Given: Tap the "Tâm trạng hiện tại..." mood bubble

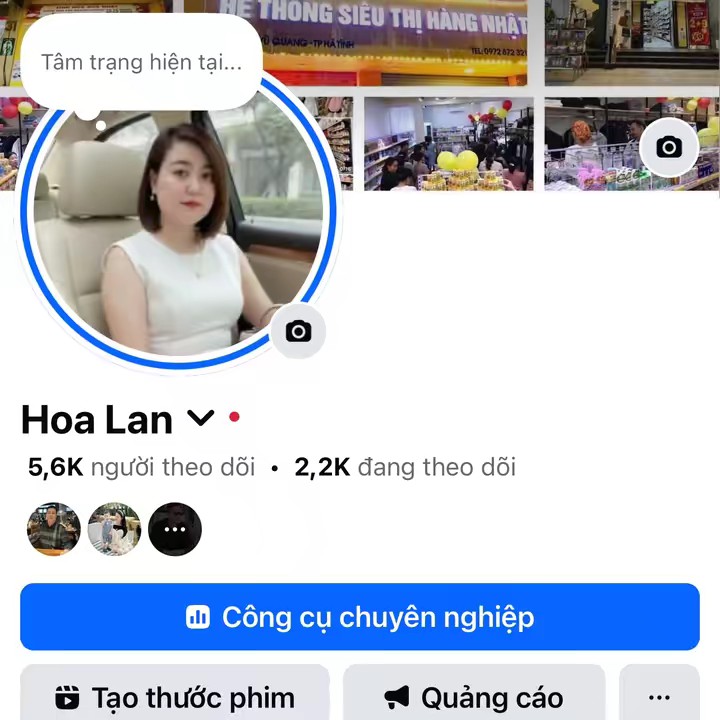Looking at the screenshot, I should click(141, 62).
